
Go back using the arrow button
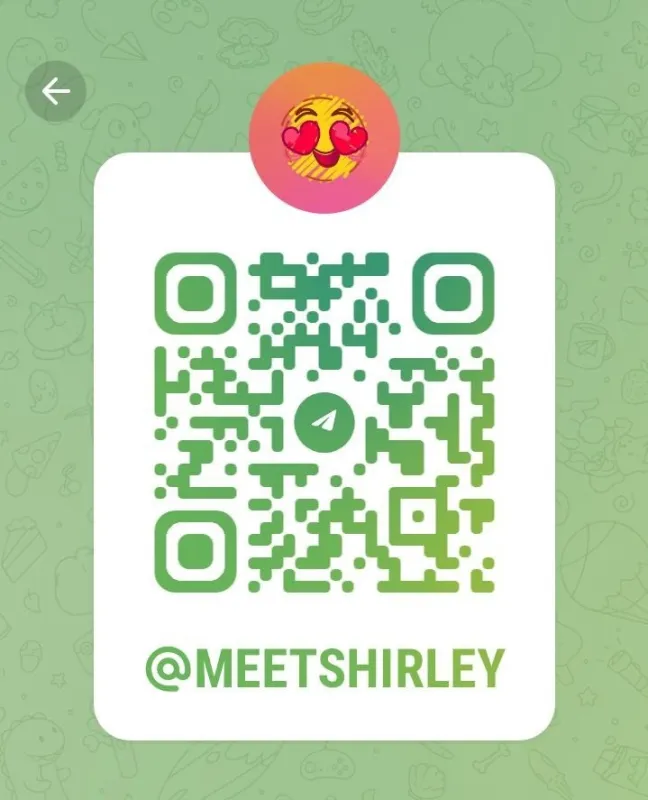tap(56, 91)
